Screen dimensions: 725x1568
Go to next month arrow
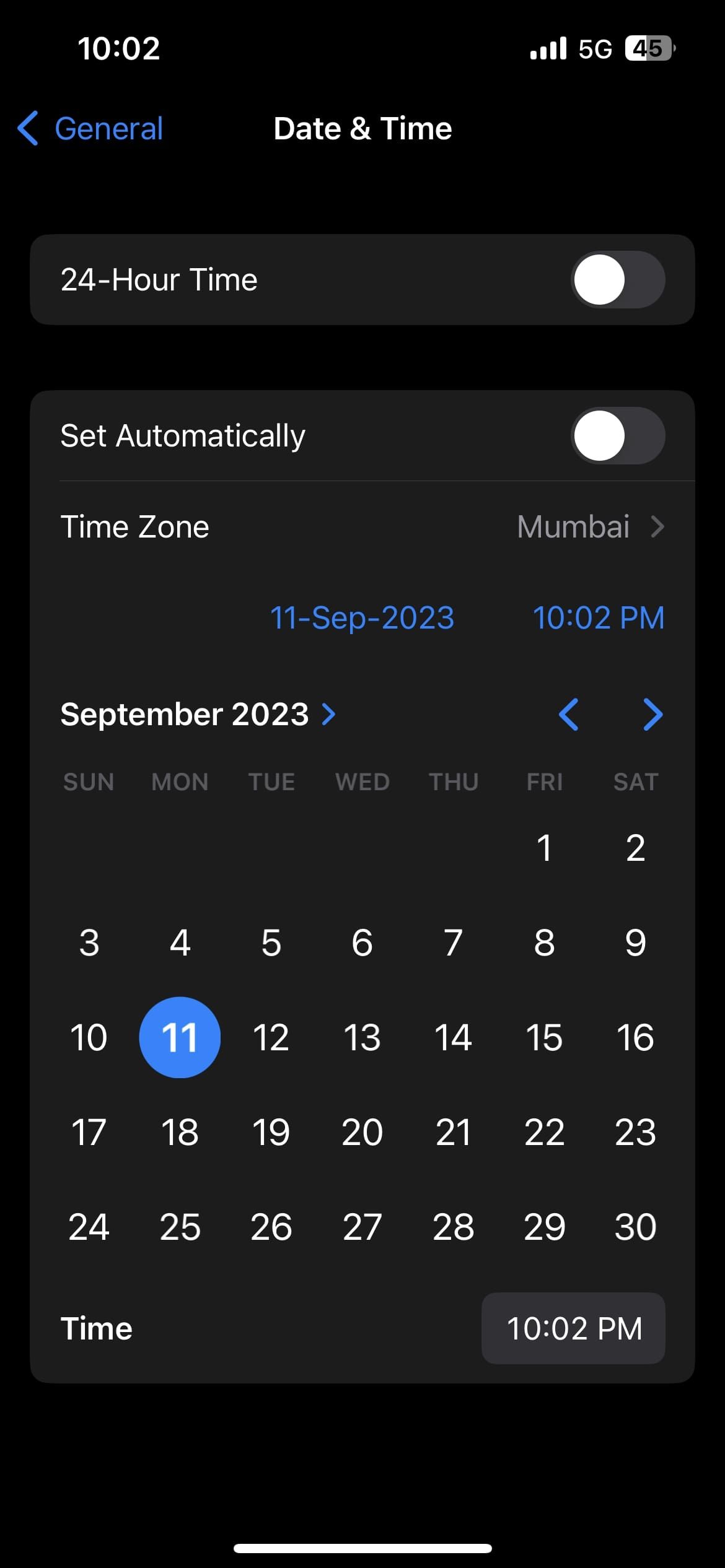[652, 715]
